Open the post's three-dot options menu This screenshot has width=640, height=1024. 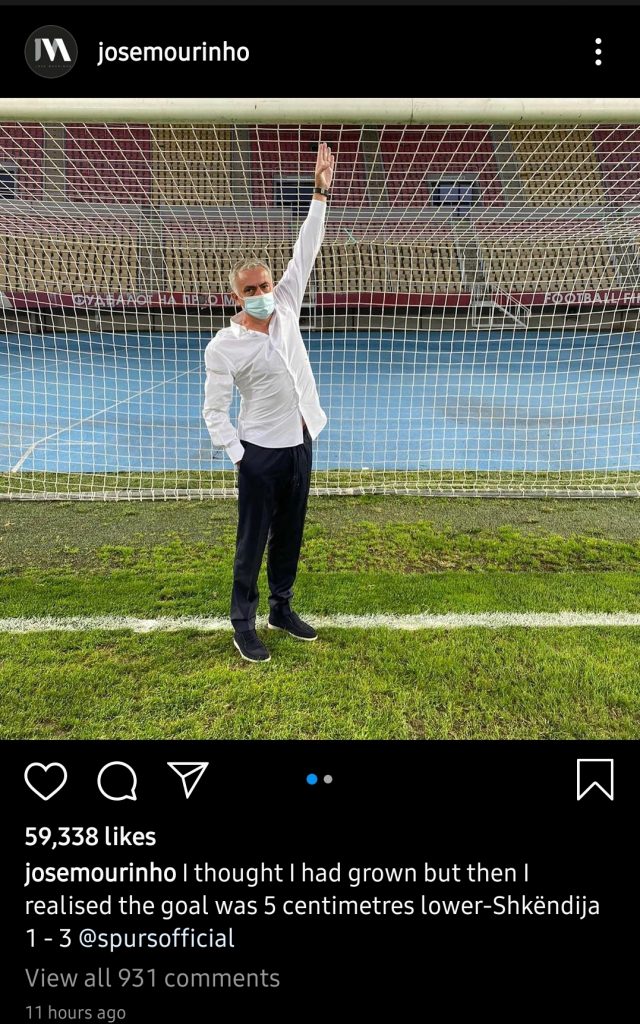(598, 52)
